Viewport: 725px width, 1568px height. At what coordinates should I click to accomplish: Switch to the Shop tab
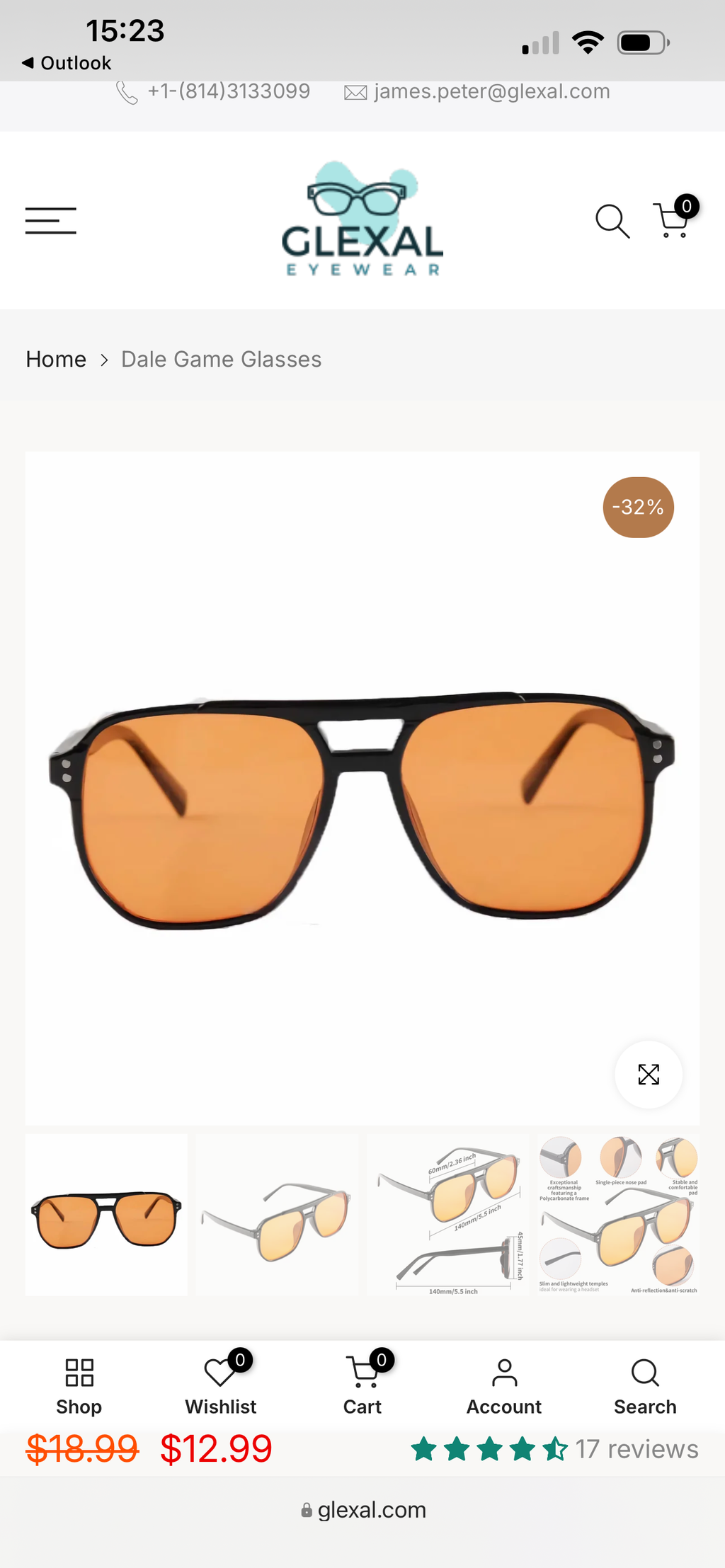79,1386
